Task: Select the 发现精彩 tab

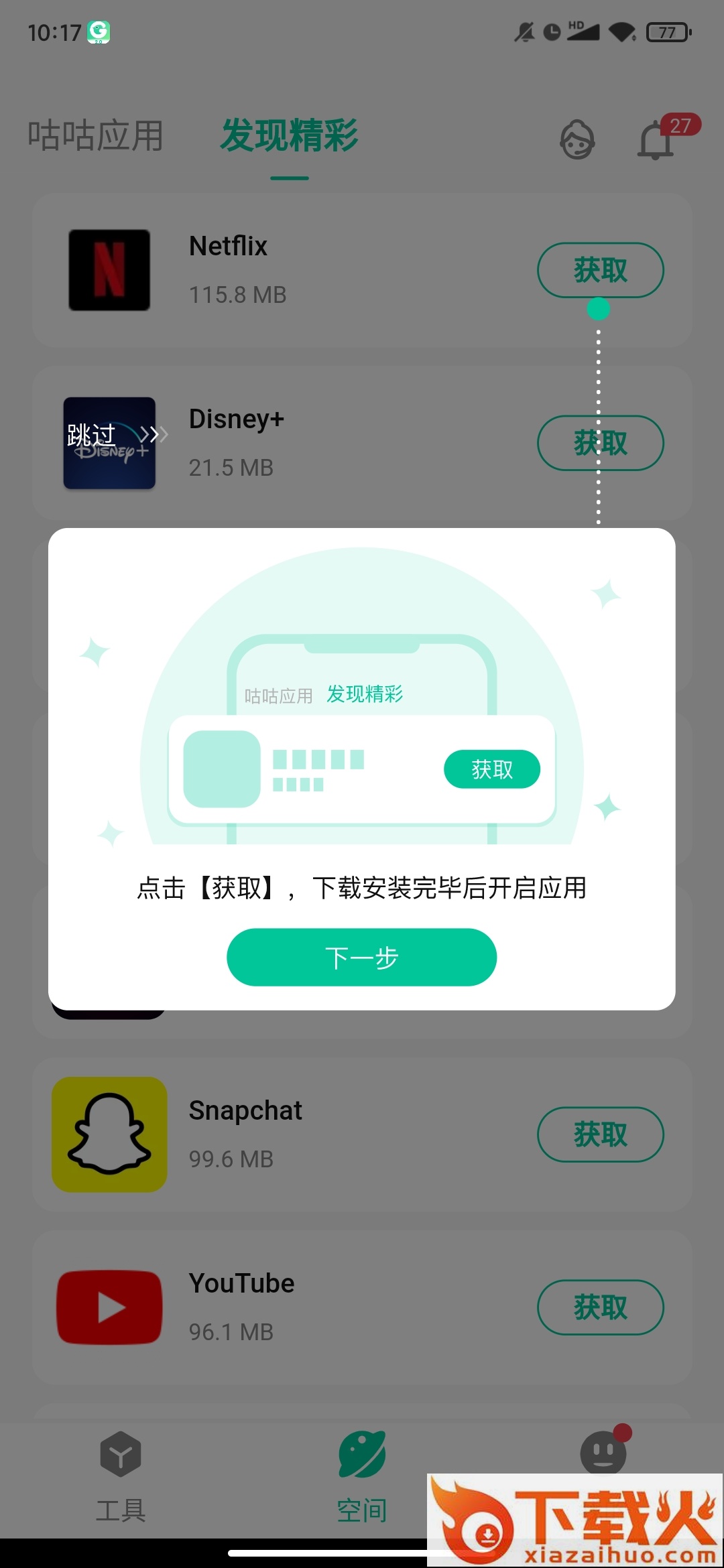Action: tap(289, 136)
